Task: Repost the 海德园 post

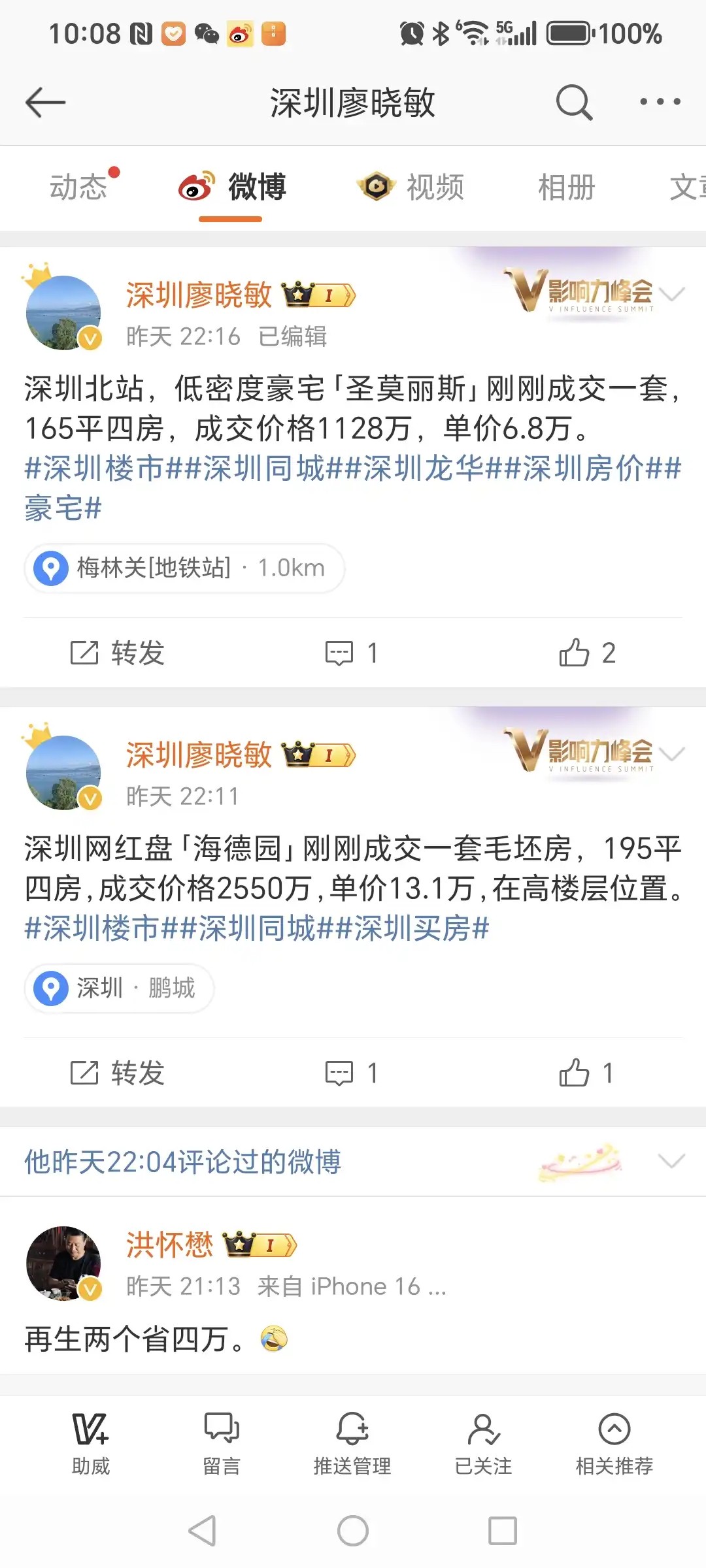Action: pyautogui.click(x=118, y=1073)
